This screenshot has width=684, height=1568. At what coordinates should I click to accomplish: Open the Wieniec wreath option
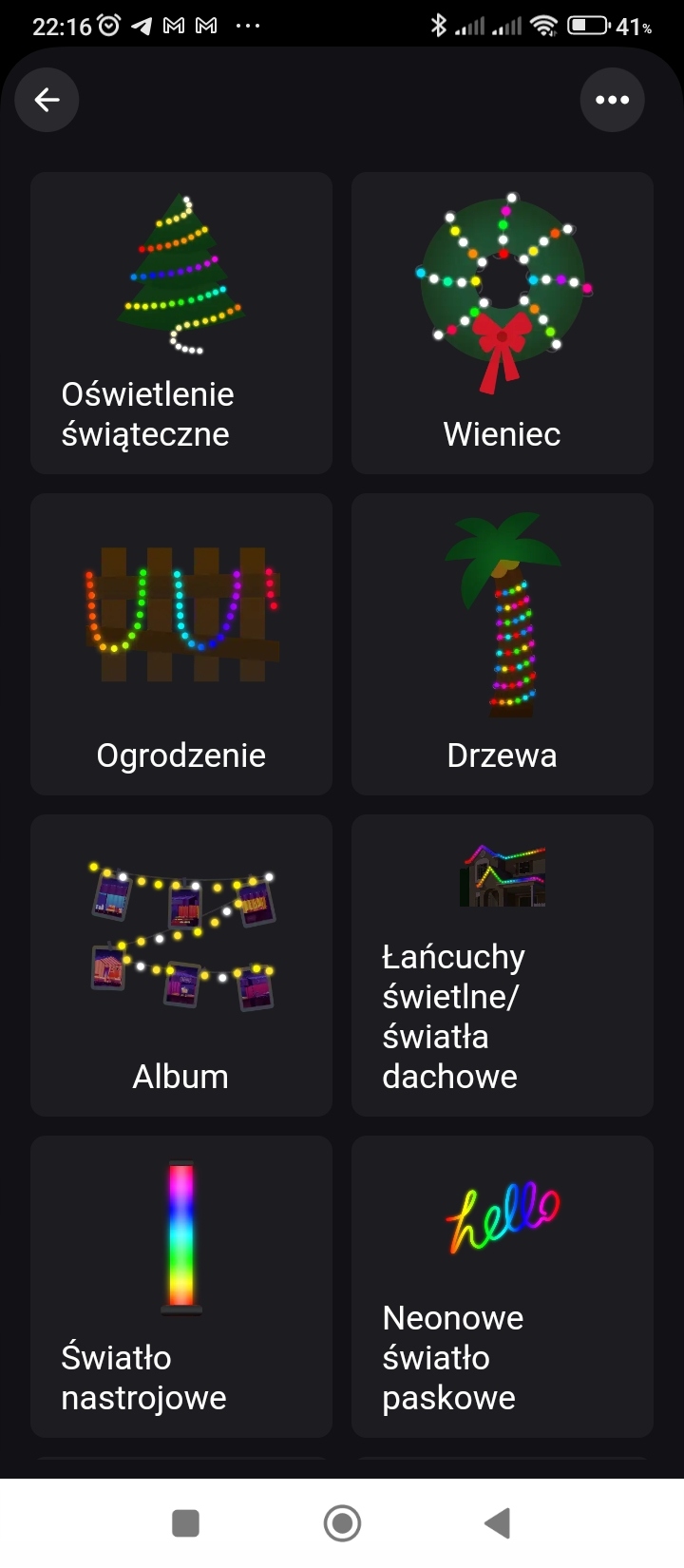(503, 323)
